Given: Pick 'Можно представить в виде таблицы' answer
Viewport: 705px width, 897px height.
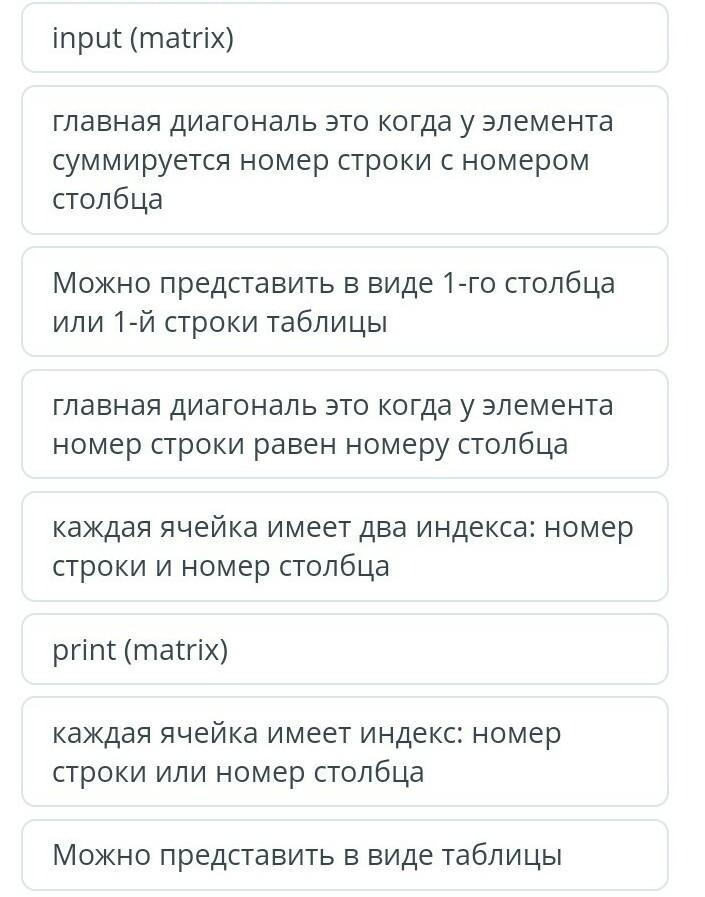Looking at the screenshot, I should click(344, 855).
